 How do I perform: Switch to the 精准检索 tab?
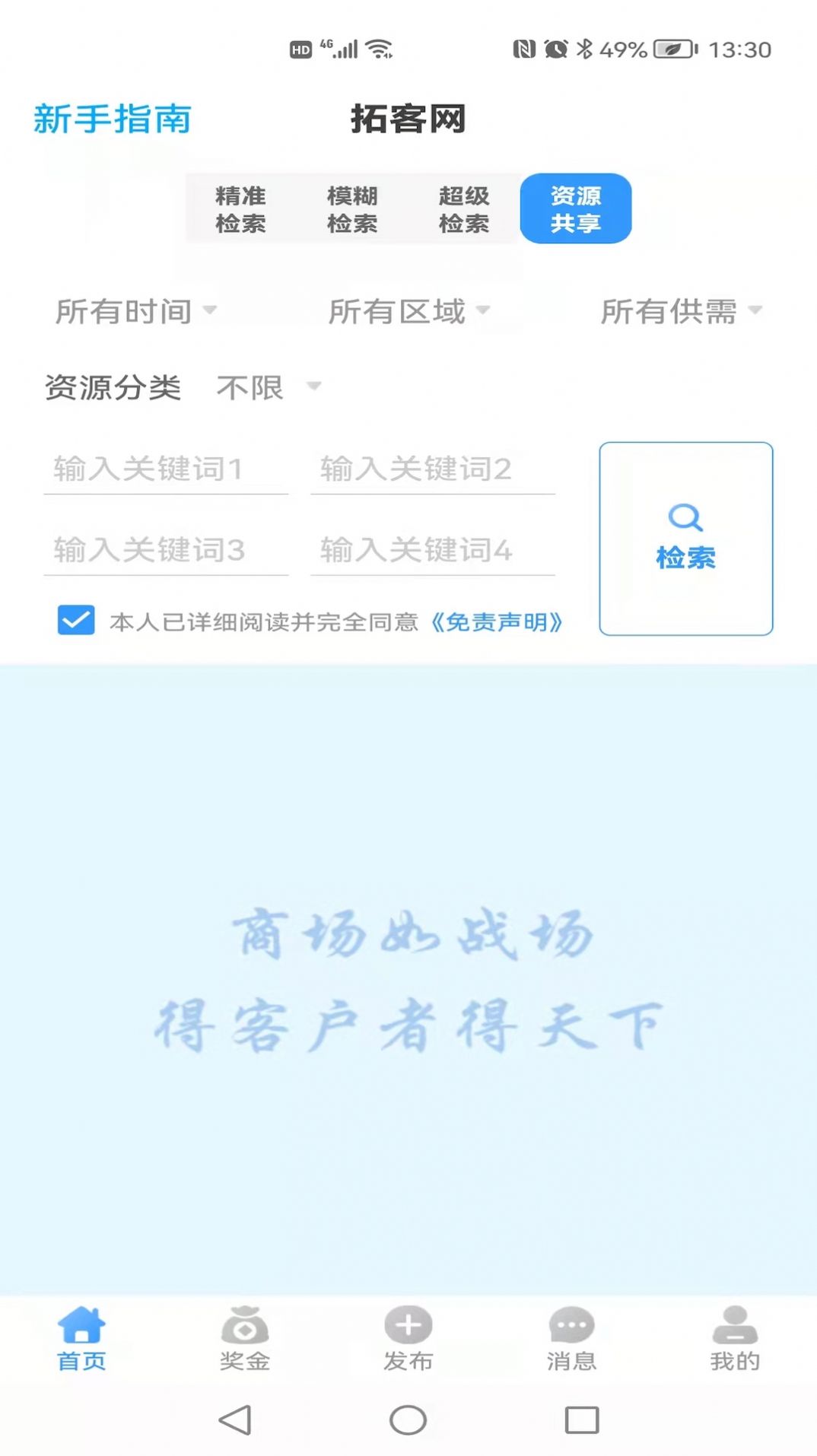(x=240, y=209)
